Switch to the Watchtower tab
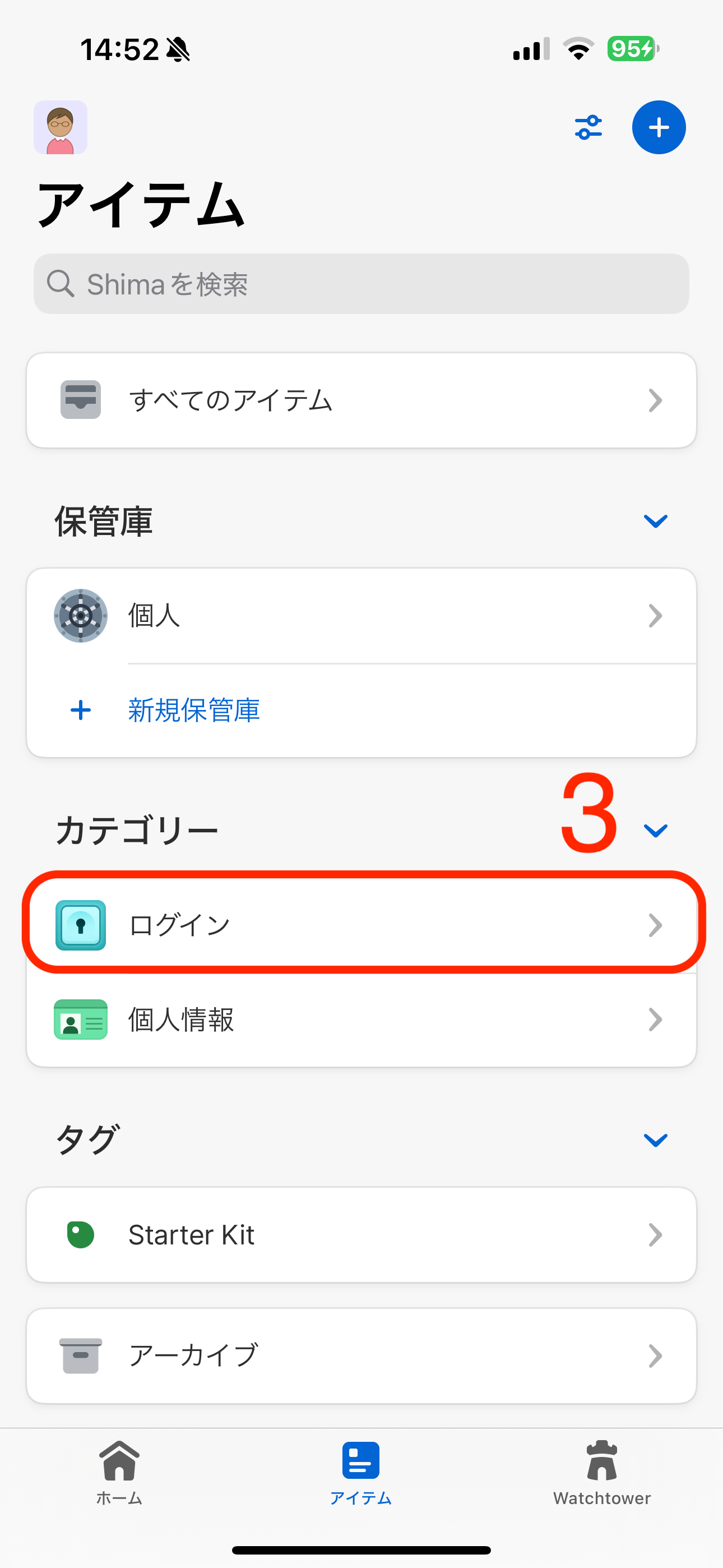Screen dimensions: 723x1568 click(x=602, y=1473)
